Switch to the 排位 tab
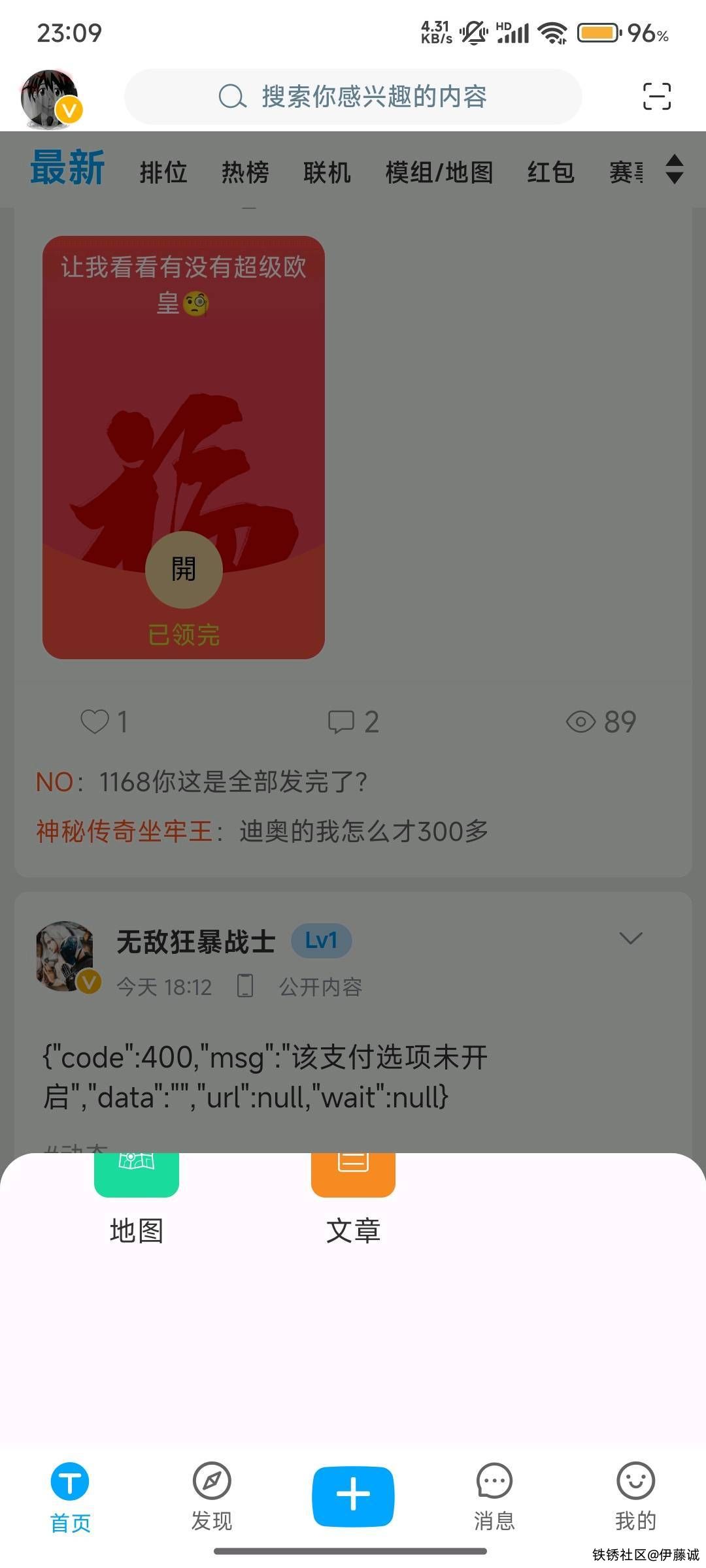The width and height of the screenshot is (706, 1568). pos(163,172)
